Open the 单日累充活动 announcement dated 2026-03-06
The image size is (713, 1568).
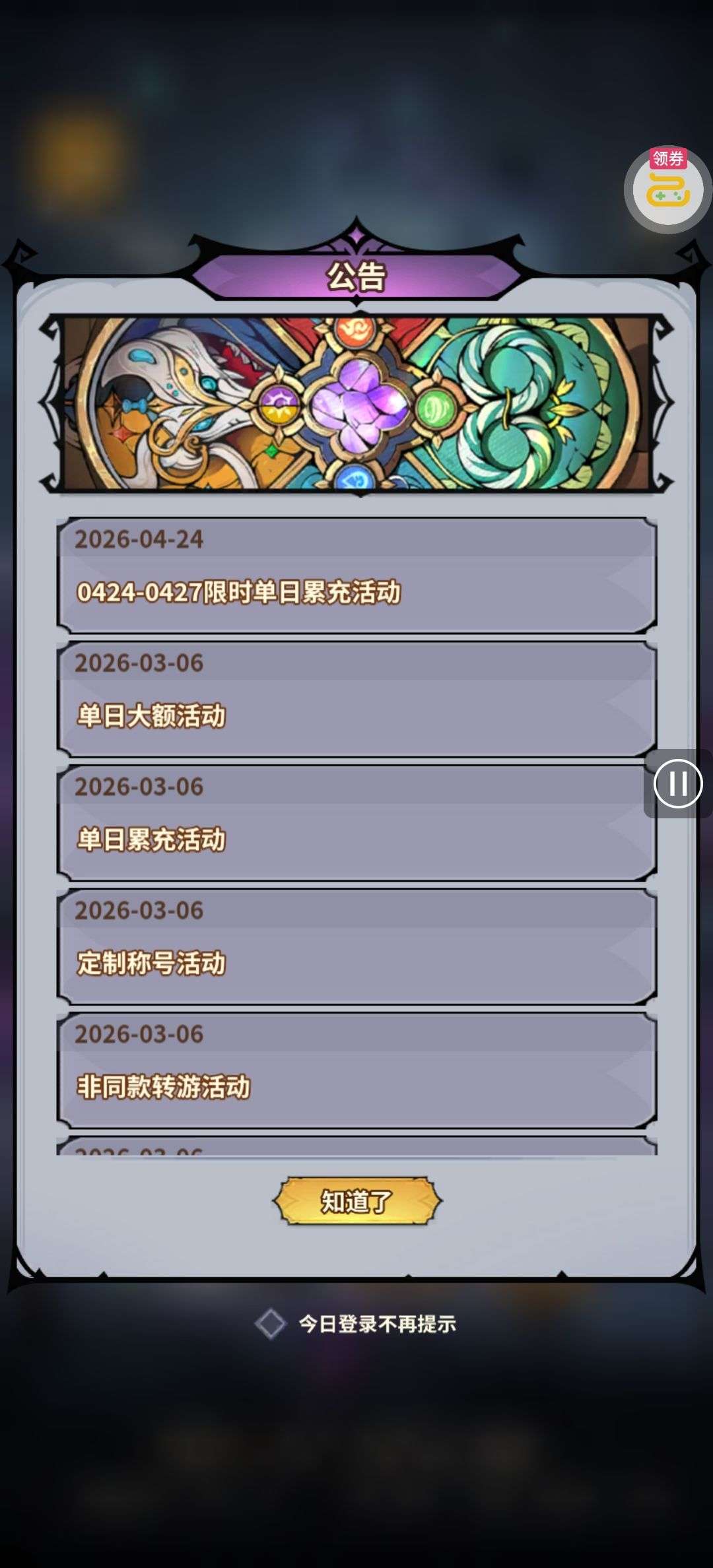pos(356,824)
